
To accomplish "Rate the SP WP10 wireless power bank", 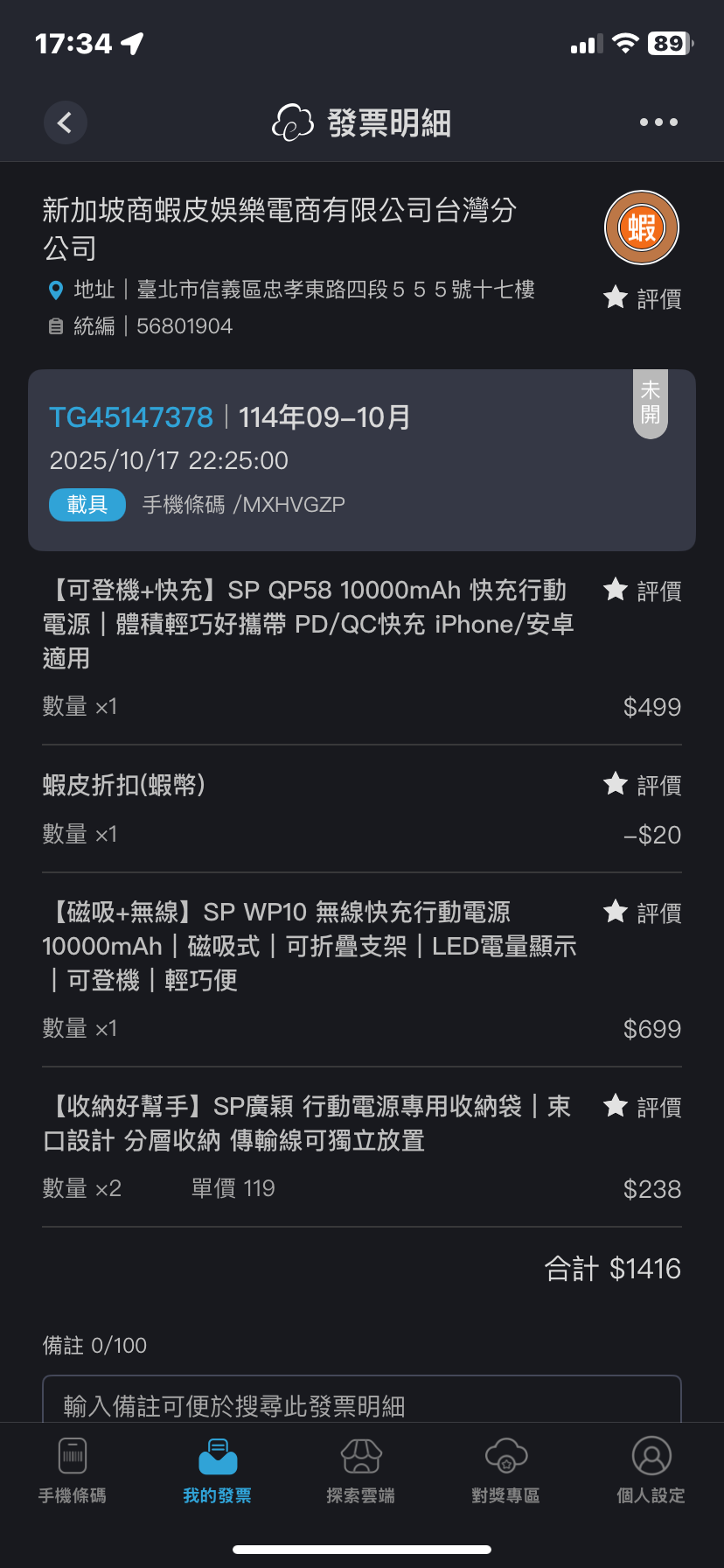I will click(x=643, y=913).
